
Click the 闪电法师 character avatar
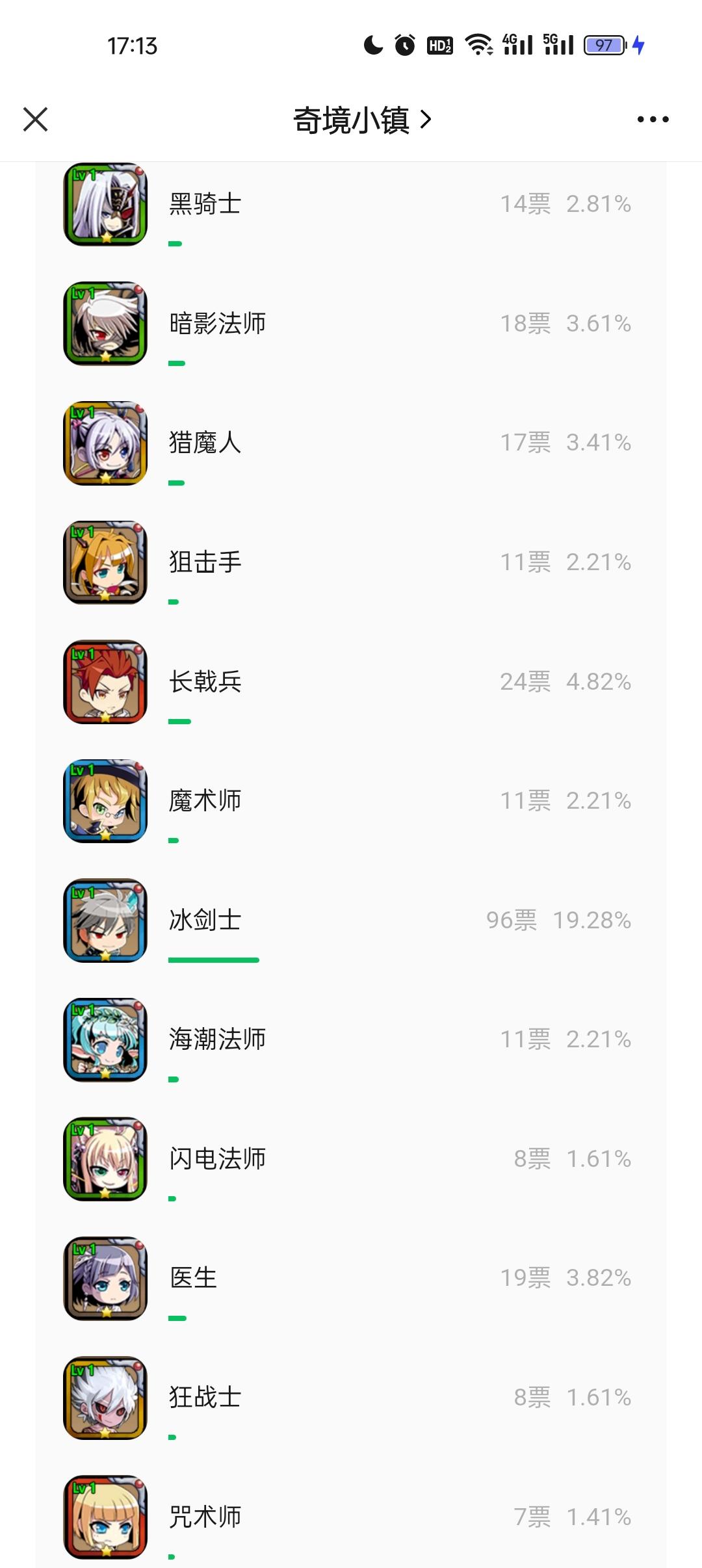pyautogui.click(x=105, y=1158)
